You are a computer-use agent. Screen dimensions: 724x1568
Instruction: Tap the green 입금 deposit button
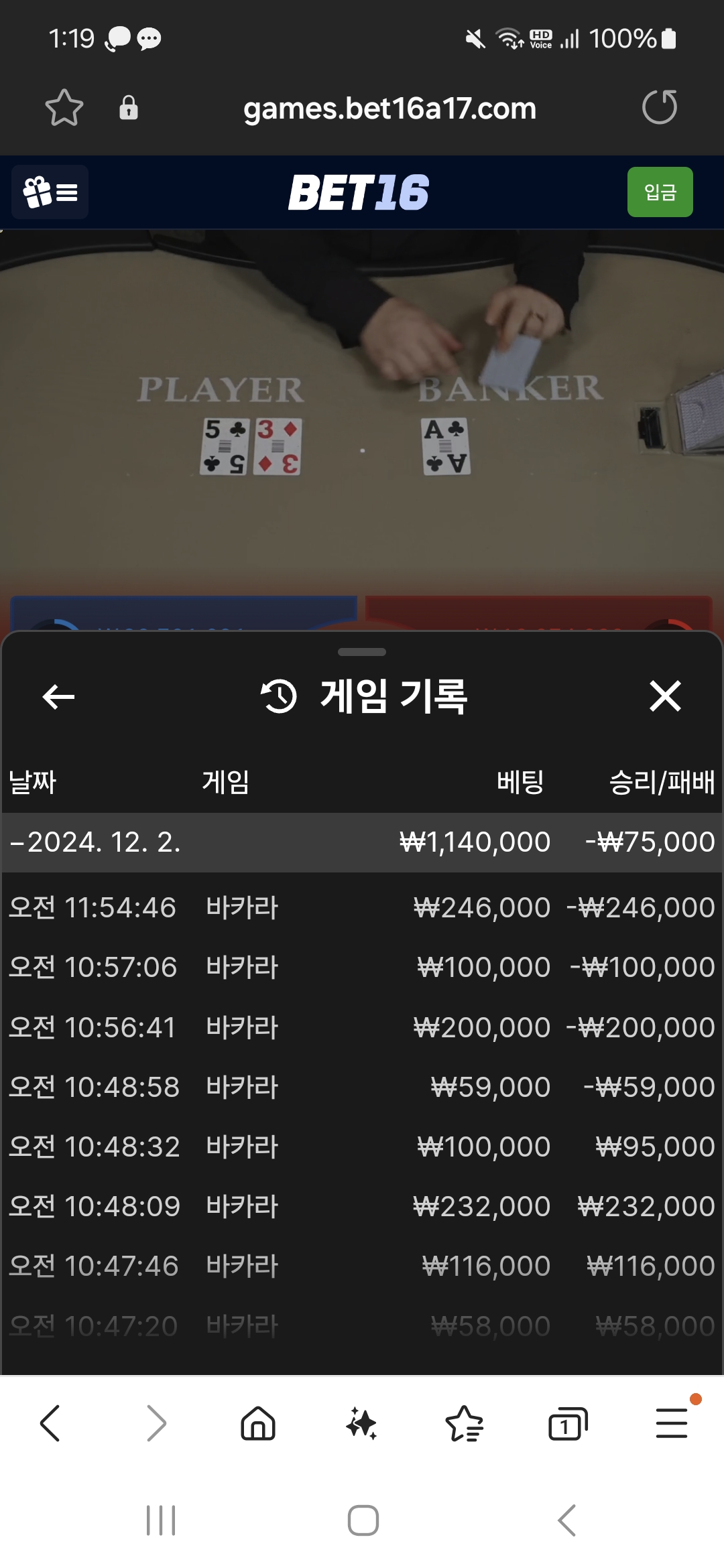660,192
